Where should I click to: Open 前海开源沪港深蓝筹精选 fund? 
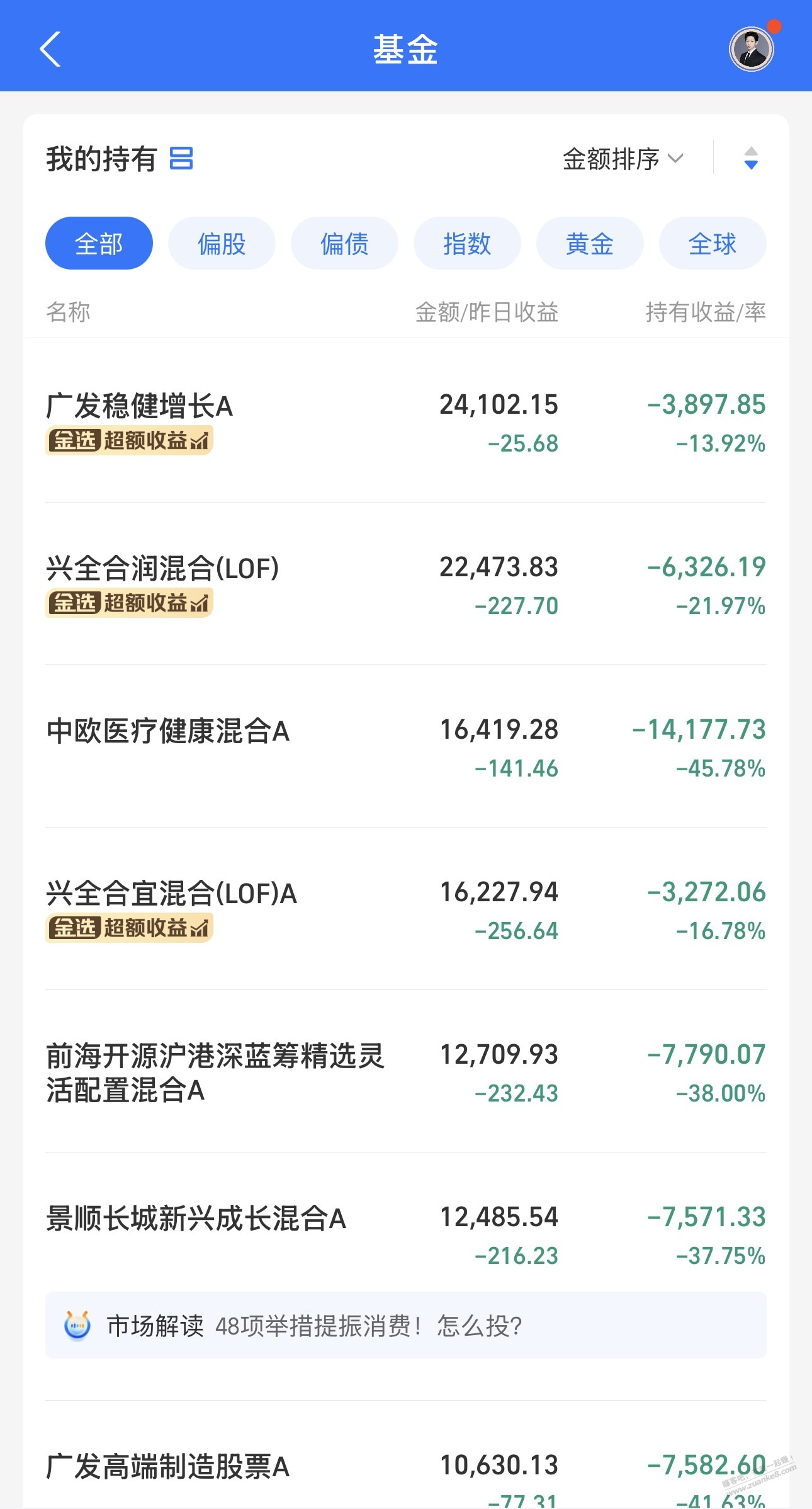[406, 1071]
